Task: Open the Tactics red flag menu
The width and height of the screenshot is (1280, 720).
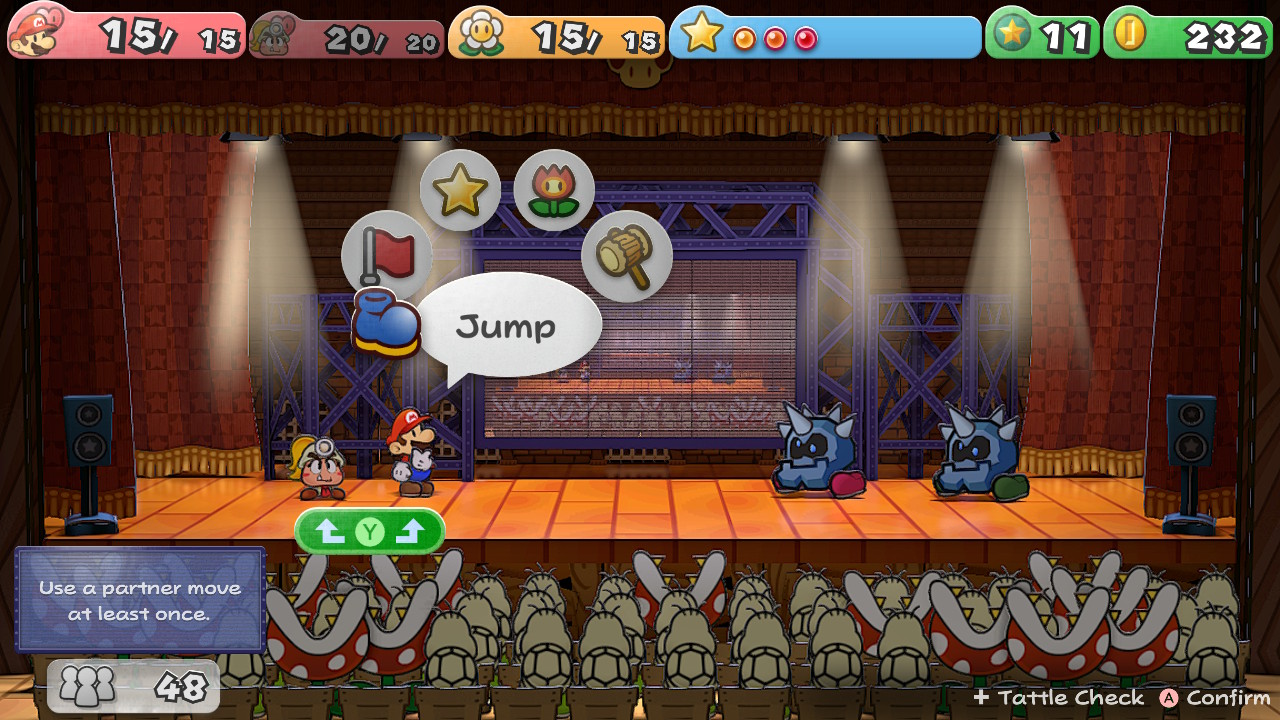Action: [386, 255]
